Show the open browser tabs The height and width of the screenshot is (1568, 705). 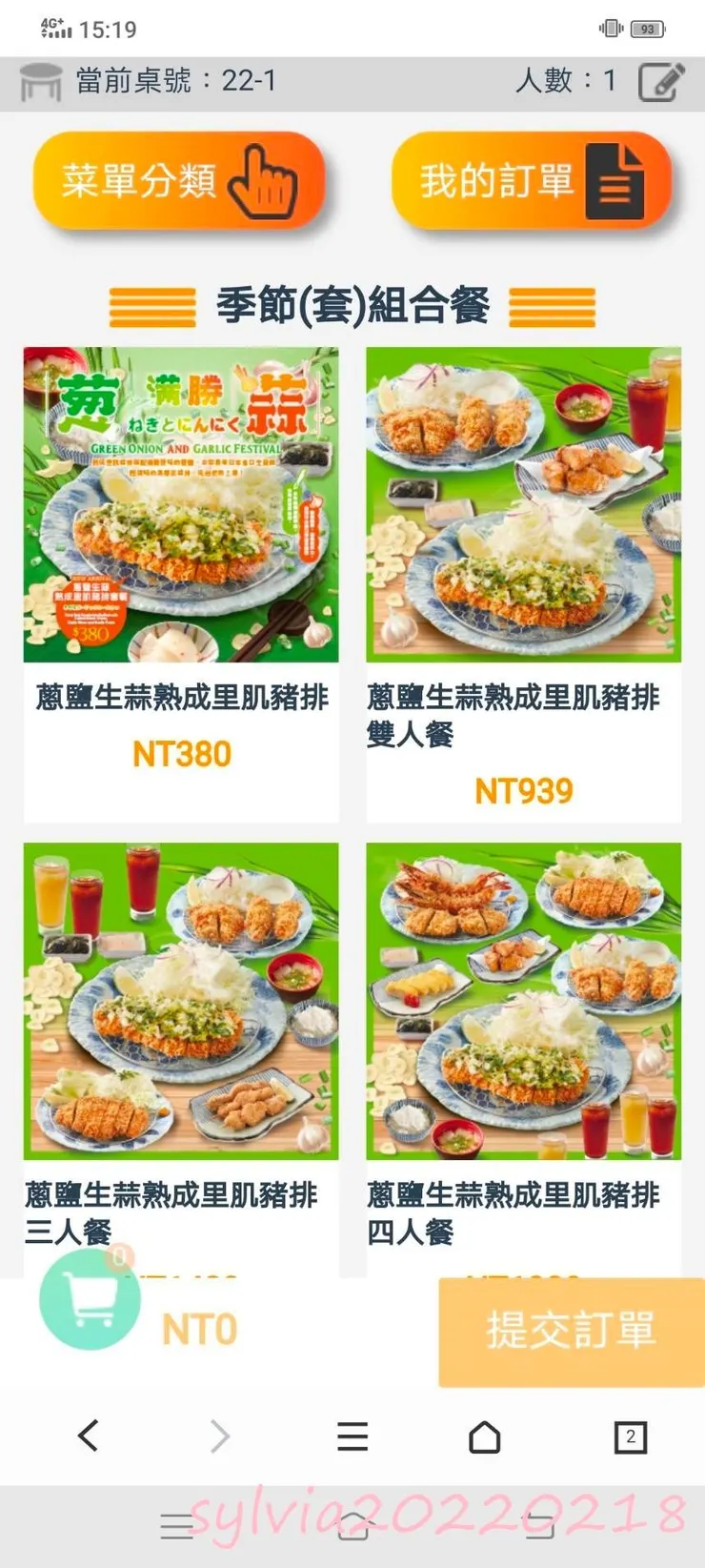(630, 1436)
